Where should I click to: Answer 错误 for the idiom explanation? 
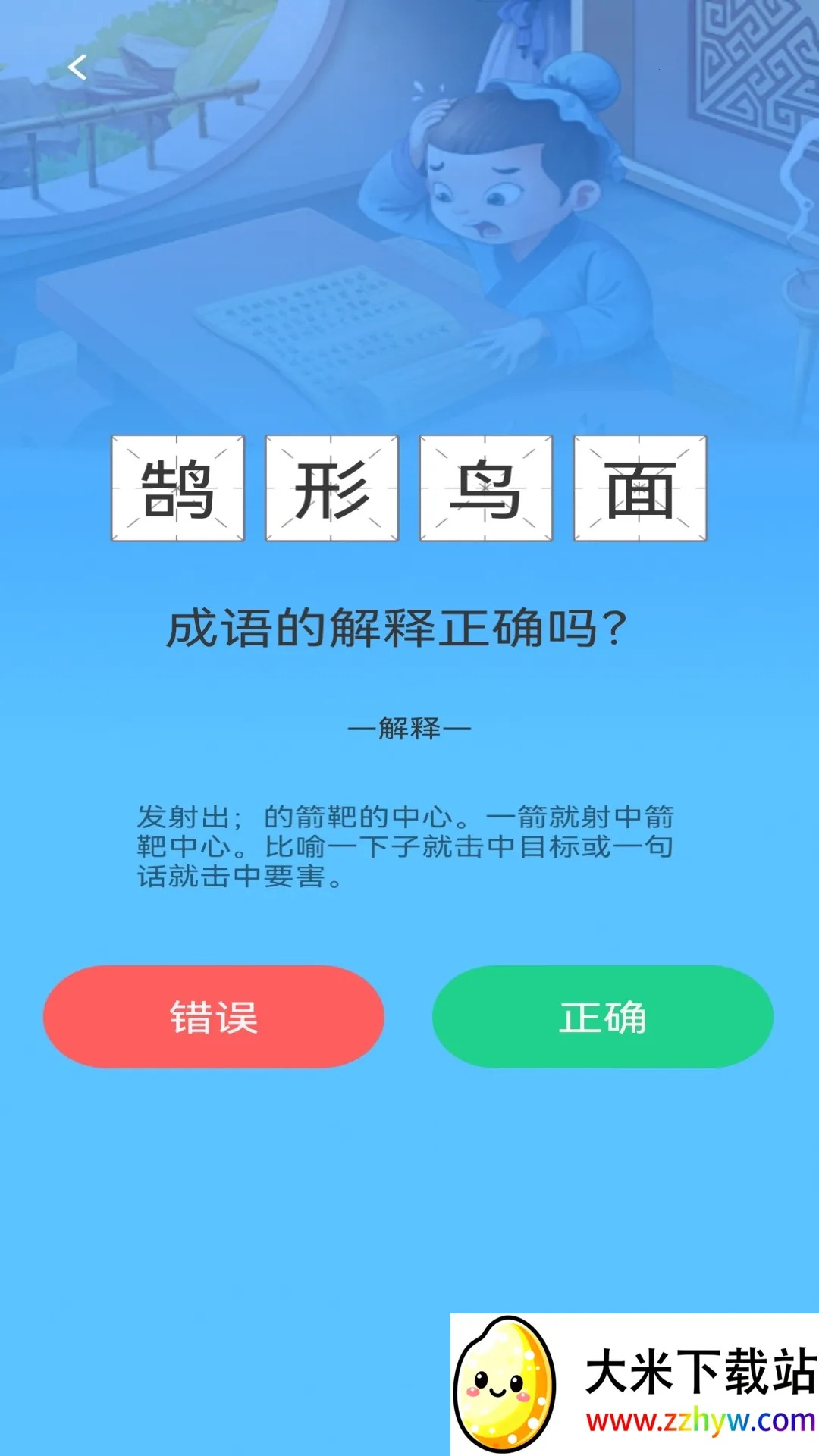click(x=214, y=1016)
